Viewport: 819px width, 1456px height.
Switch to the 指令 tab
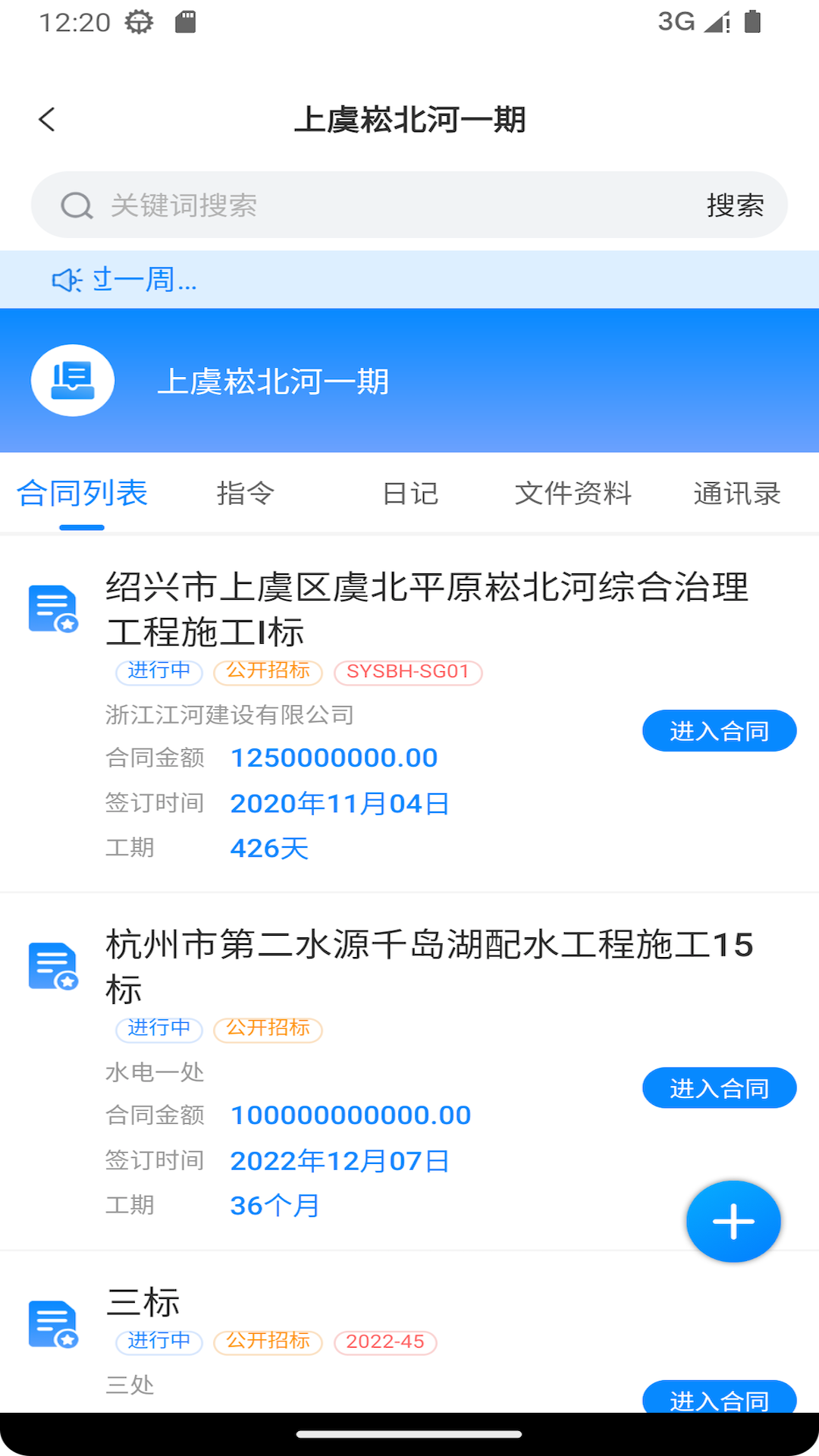246,494
